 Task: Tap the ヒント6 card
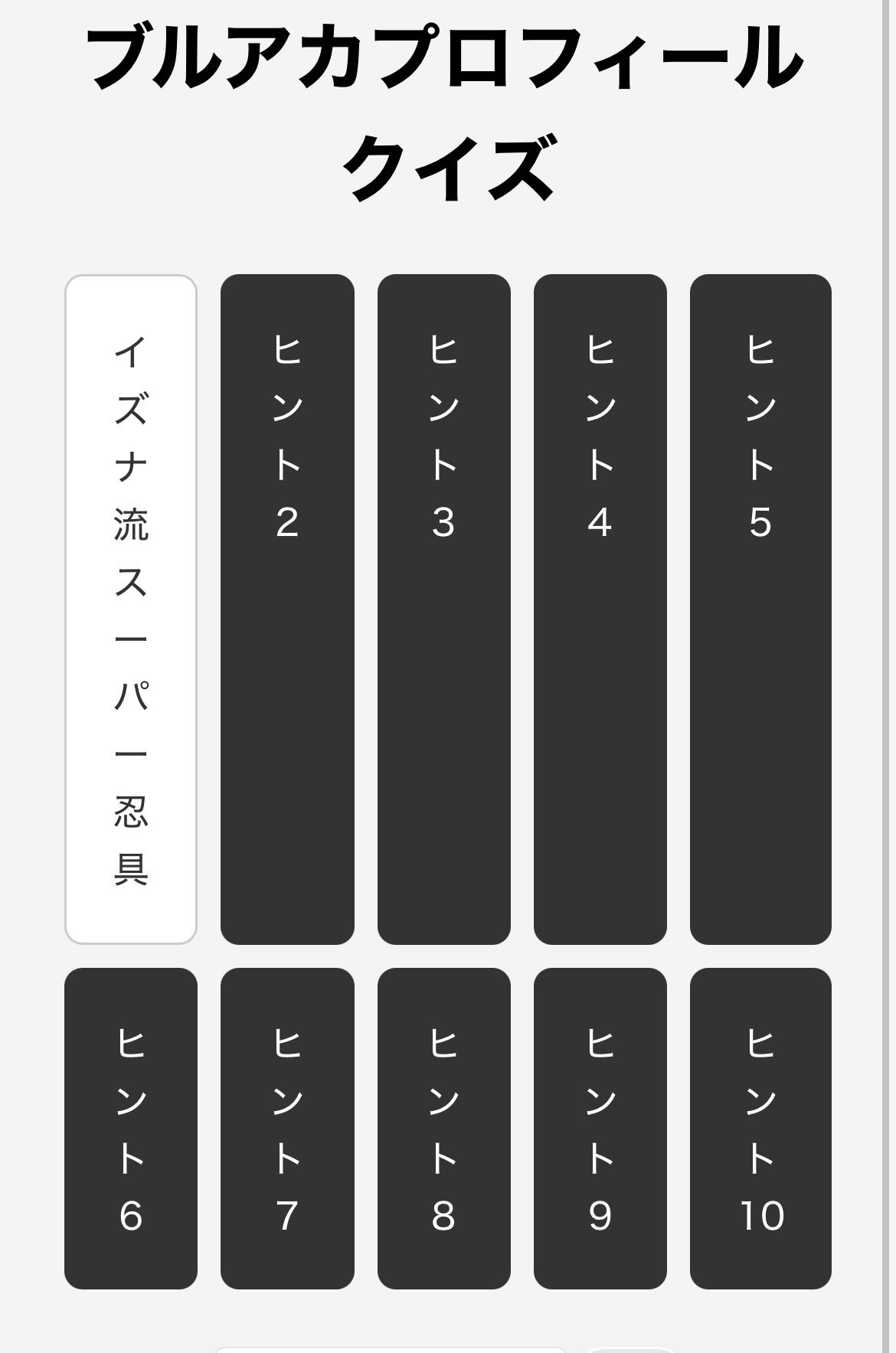[131, 1128]
